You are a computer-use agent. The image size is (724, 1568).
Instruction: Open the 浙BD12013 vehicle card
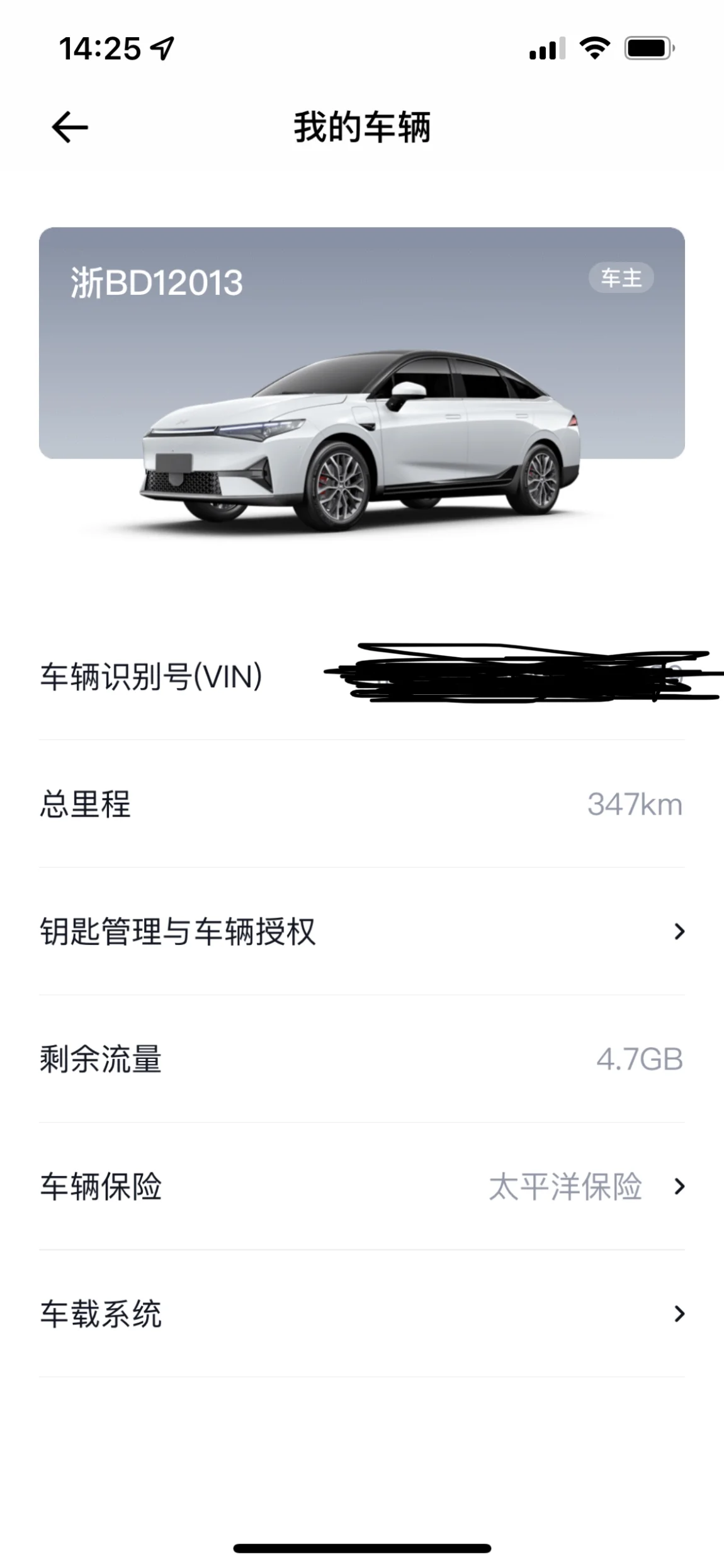click(x=361, y=343)
